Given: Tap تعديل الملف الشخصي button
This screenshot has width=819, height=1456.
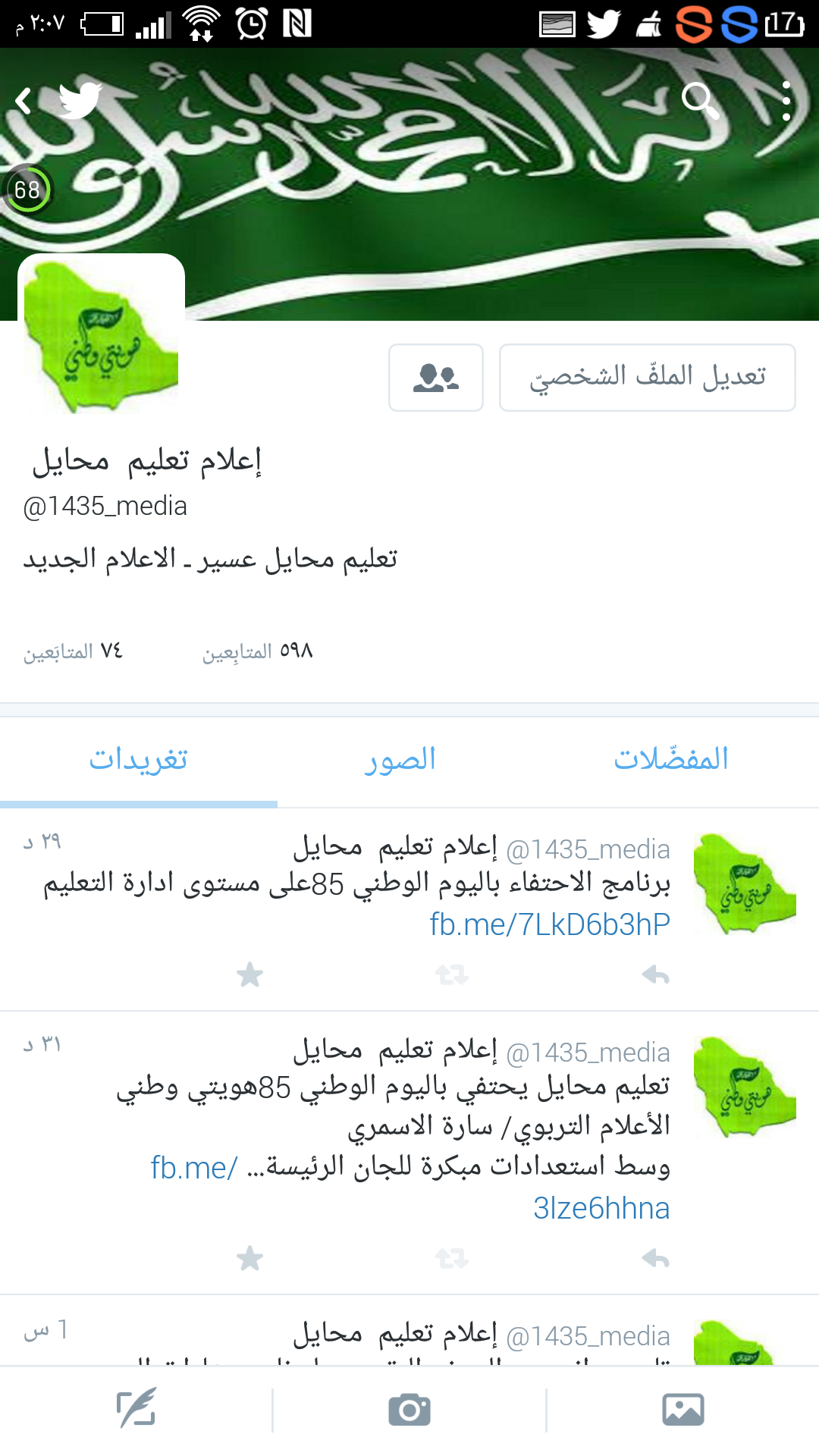Looking at the screenshot, I should click(x=647, y=378).
